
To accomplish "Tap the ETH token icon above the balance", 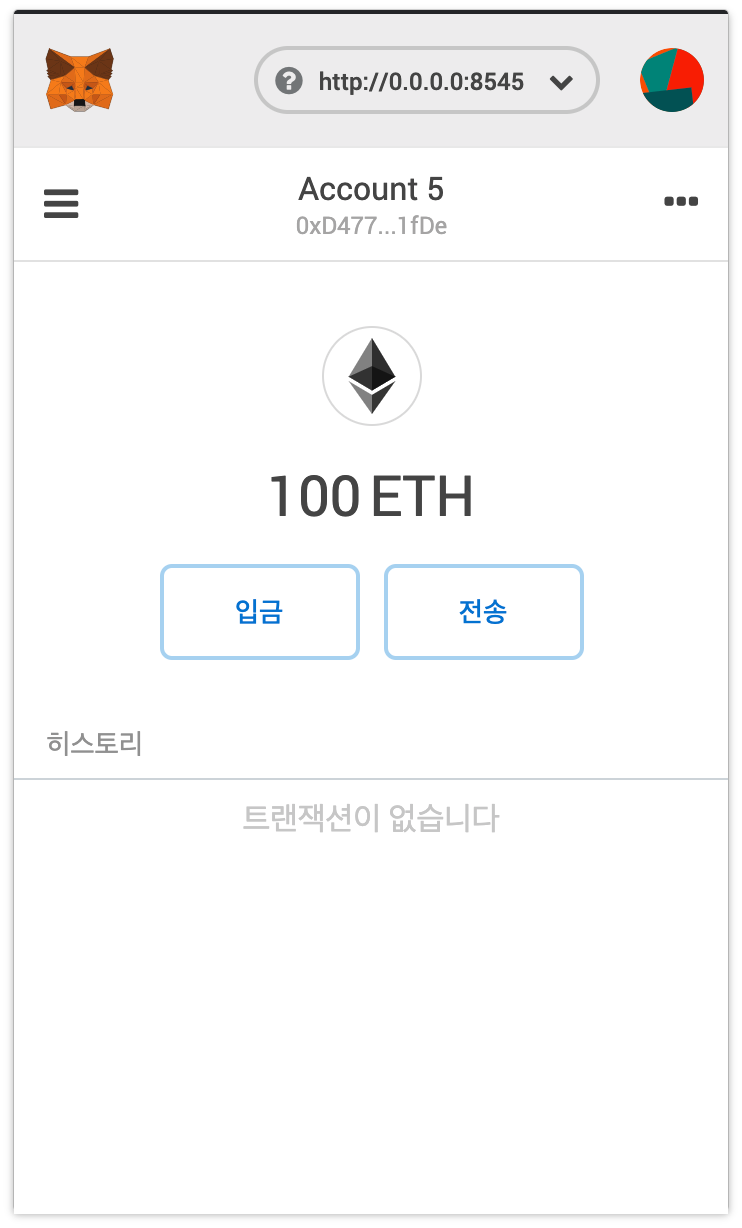I will tap(371, 375).
